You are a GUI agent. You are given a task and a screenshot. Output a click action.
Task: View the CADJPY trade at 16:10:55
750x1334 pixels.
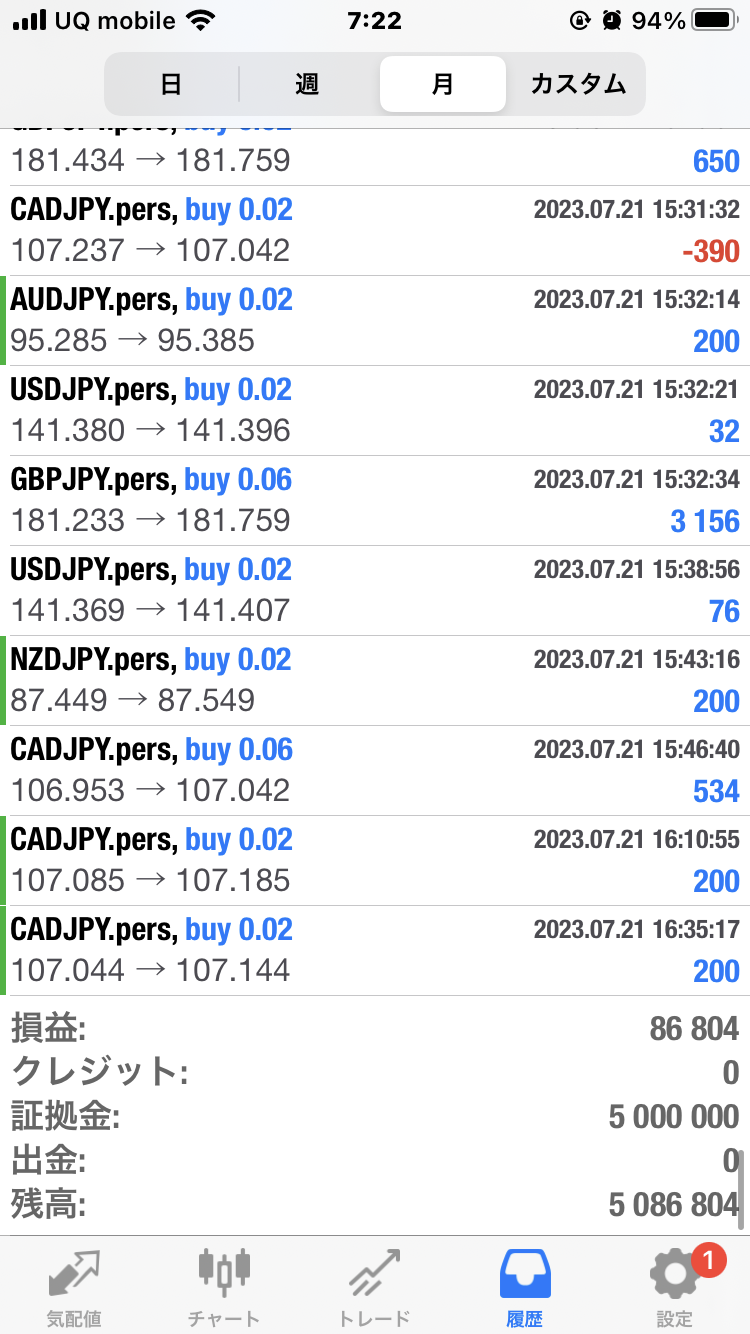click(375, 861)
